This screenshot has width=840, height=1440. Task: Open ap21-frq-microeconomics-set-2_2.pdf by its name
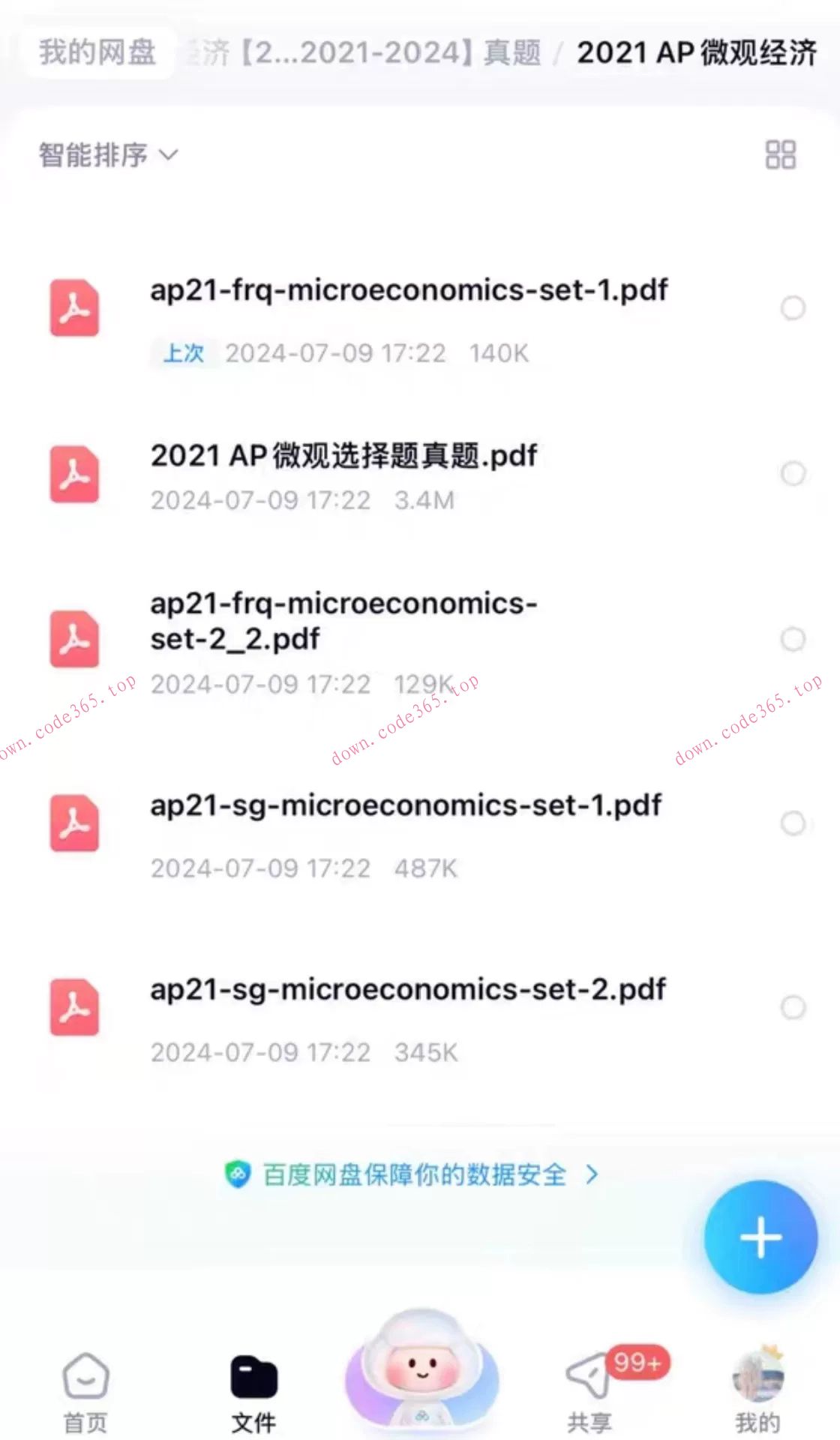(343, 620)
